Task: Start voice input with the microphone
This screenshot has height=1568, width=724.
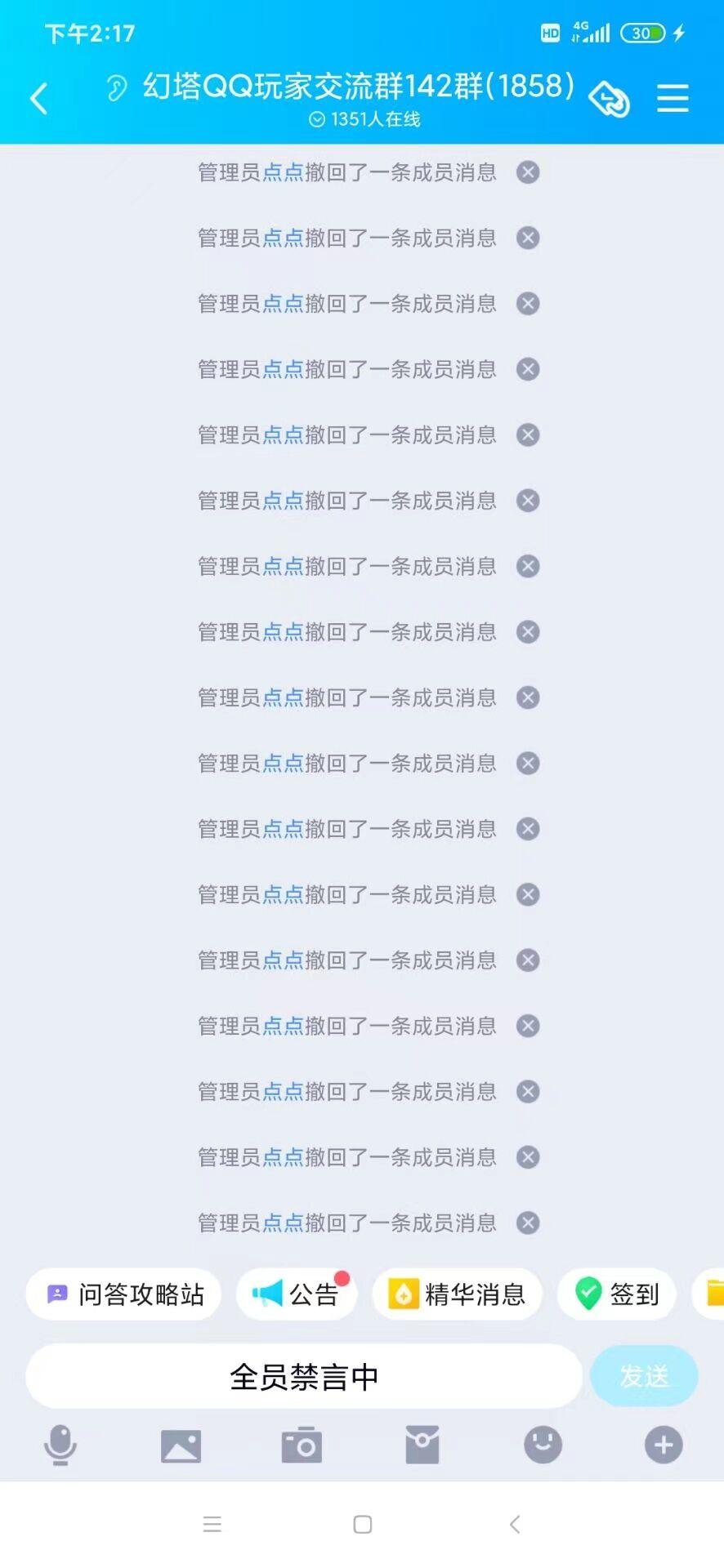Action: (x=60, y=1445)
